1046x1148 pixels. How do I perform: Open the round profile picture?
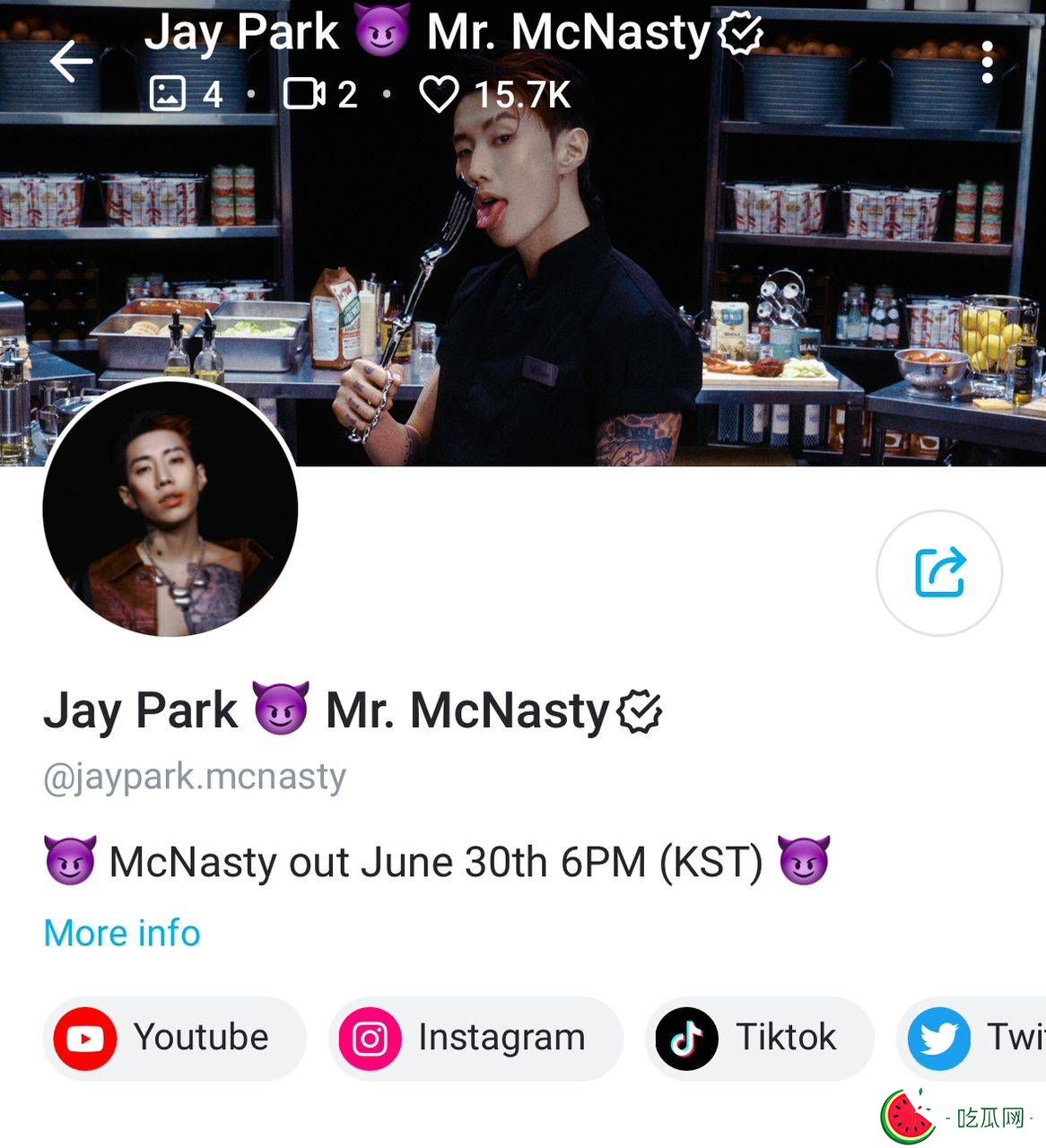pos(170,509)
